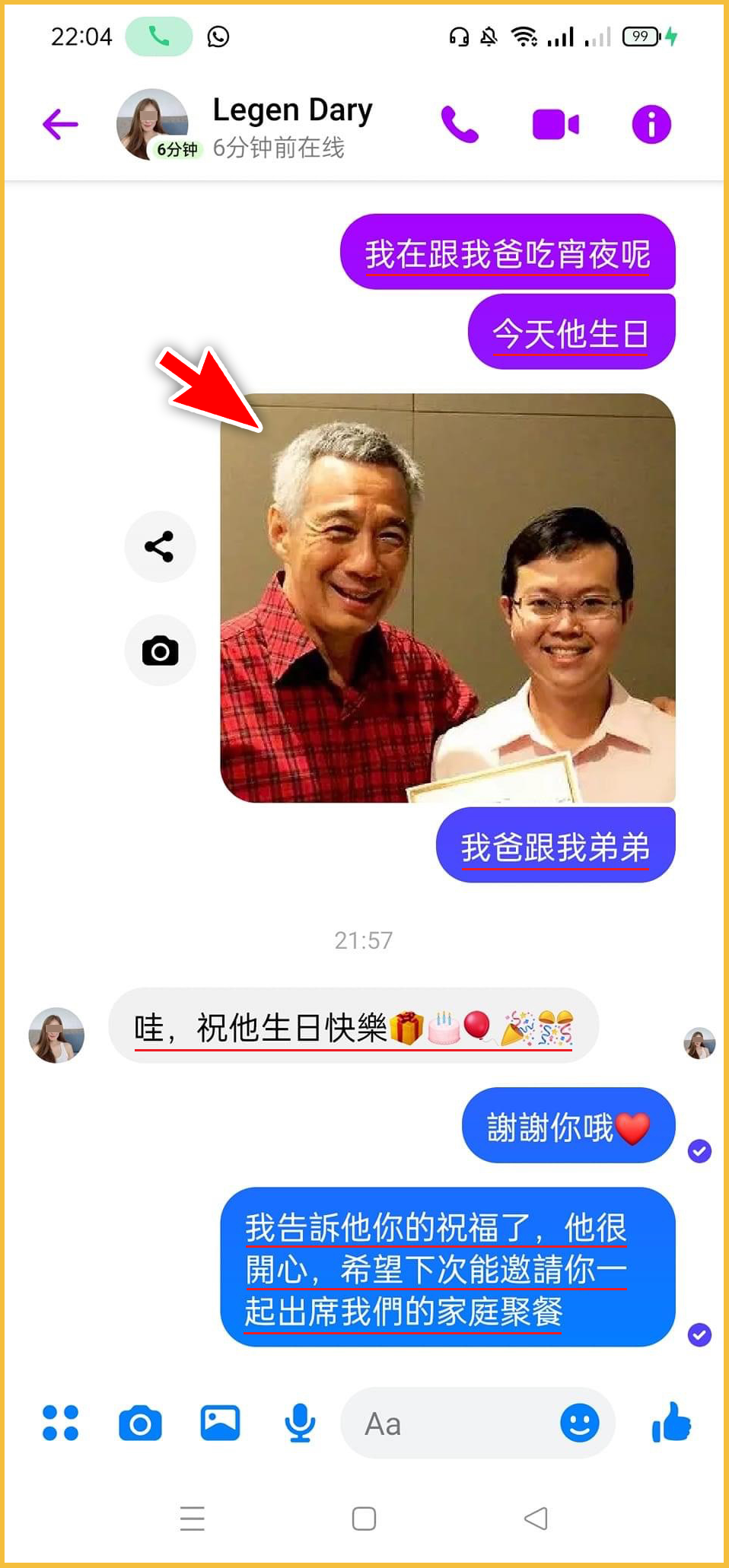Start a video call with Legen Dary
729x1568 pixels.
[556, 125]
